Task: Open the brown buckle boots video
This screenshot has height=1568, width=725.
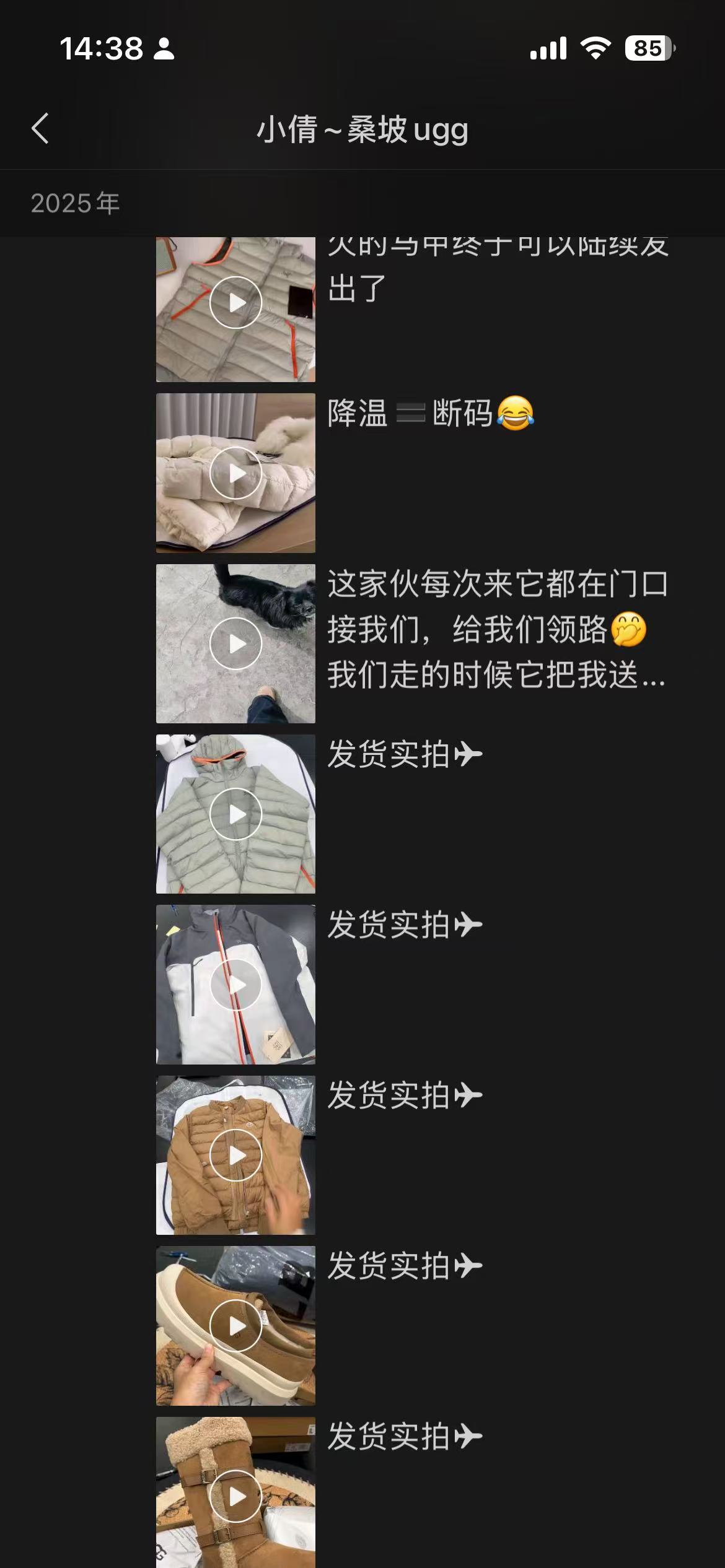Action: [x=235, y=1496]
